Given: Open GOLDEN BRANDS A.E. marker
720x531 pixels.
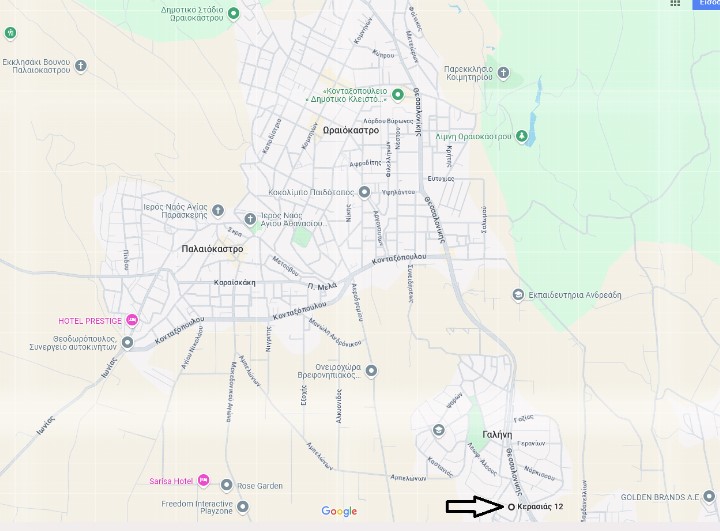Looking at the screenshot, I should (x=712, y=496).
